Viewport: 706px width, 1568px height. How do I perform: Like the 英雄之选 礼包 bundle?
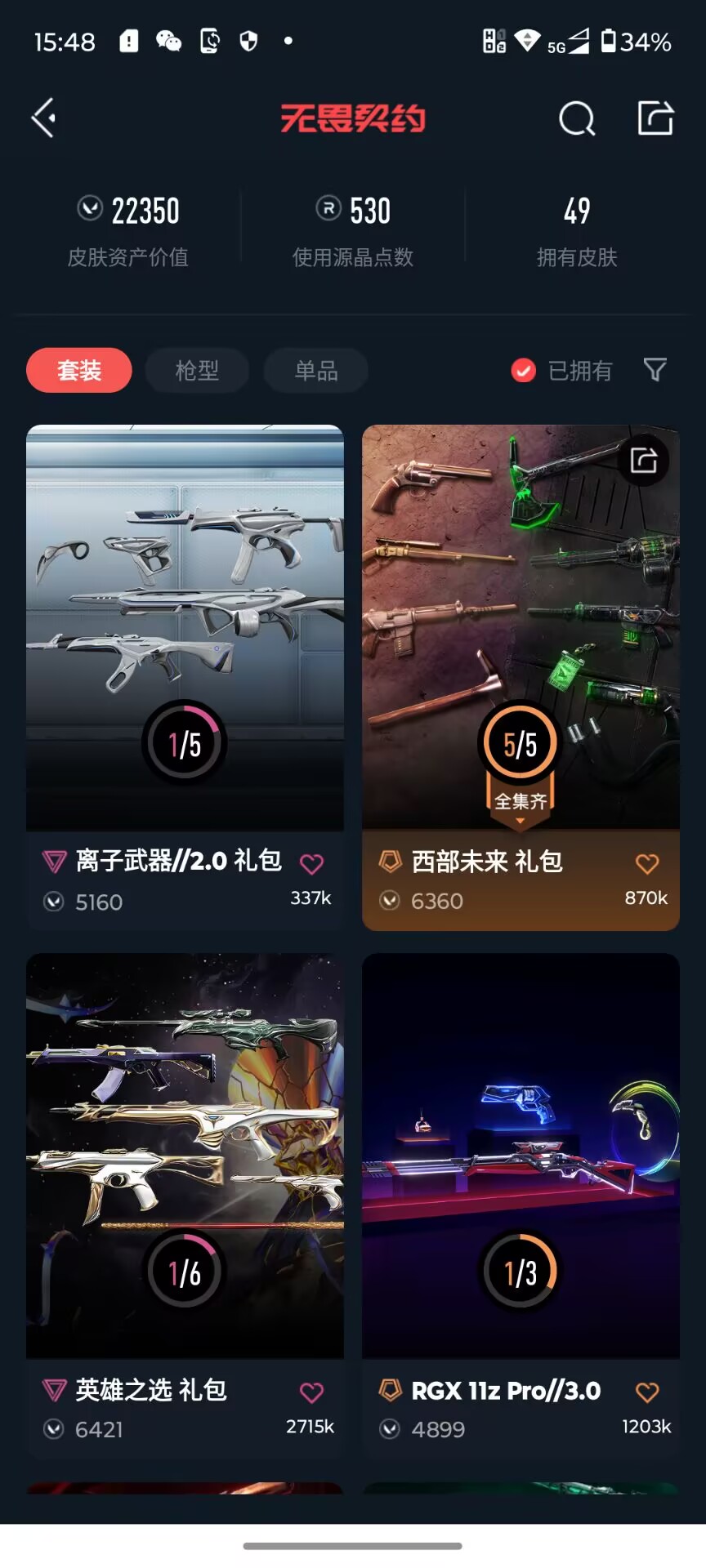[312, 1392]
